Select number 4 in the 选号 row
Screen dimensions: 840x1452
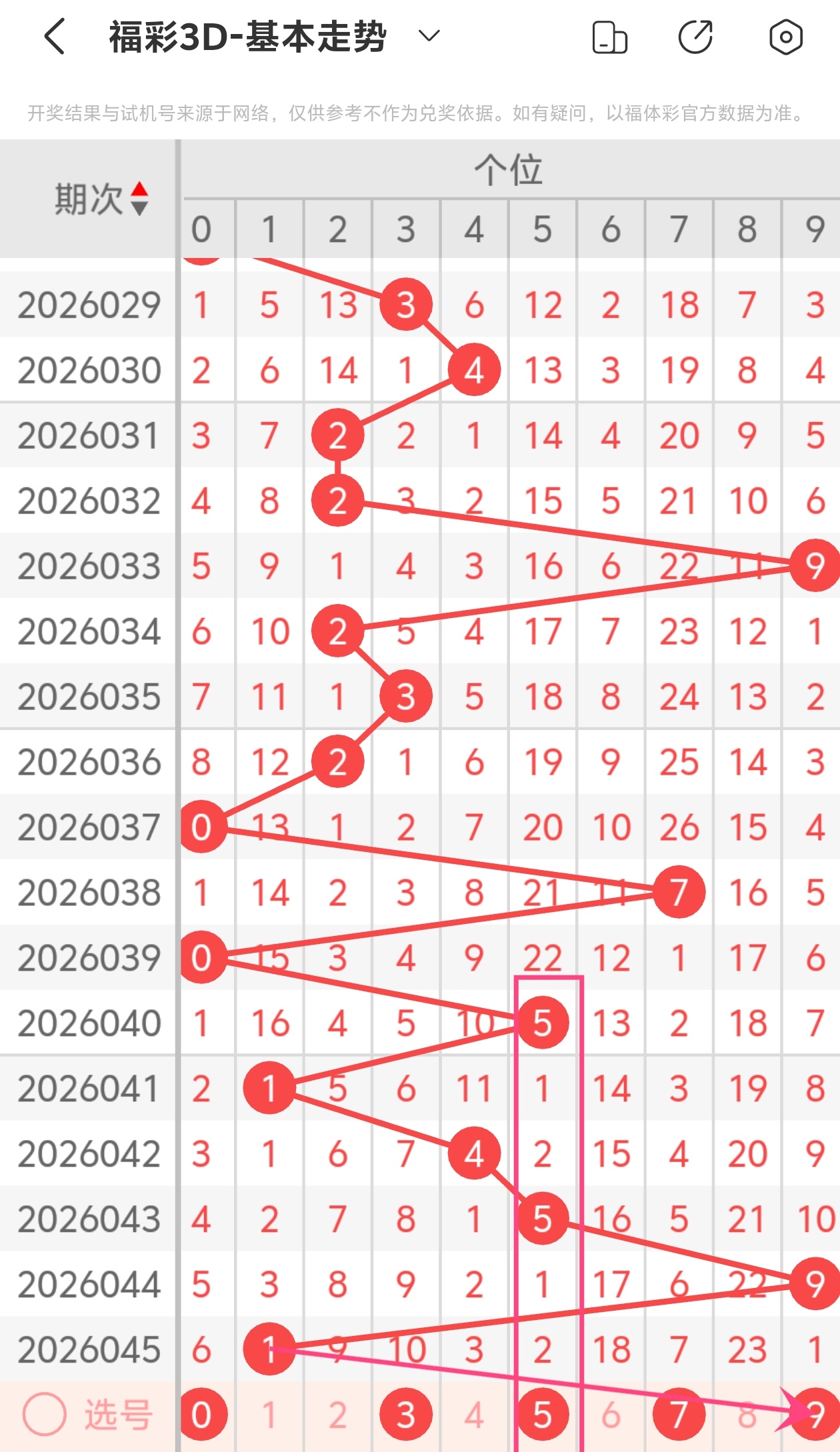474,1415
